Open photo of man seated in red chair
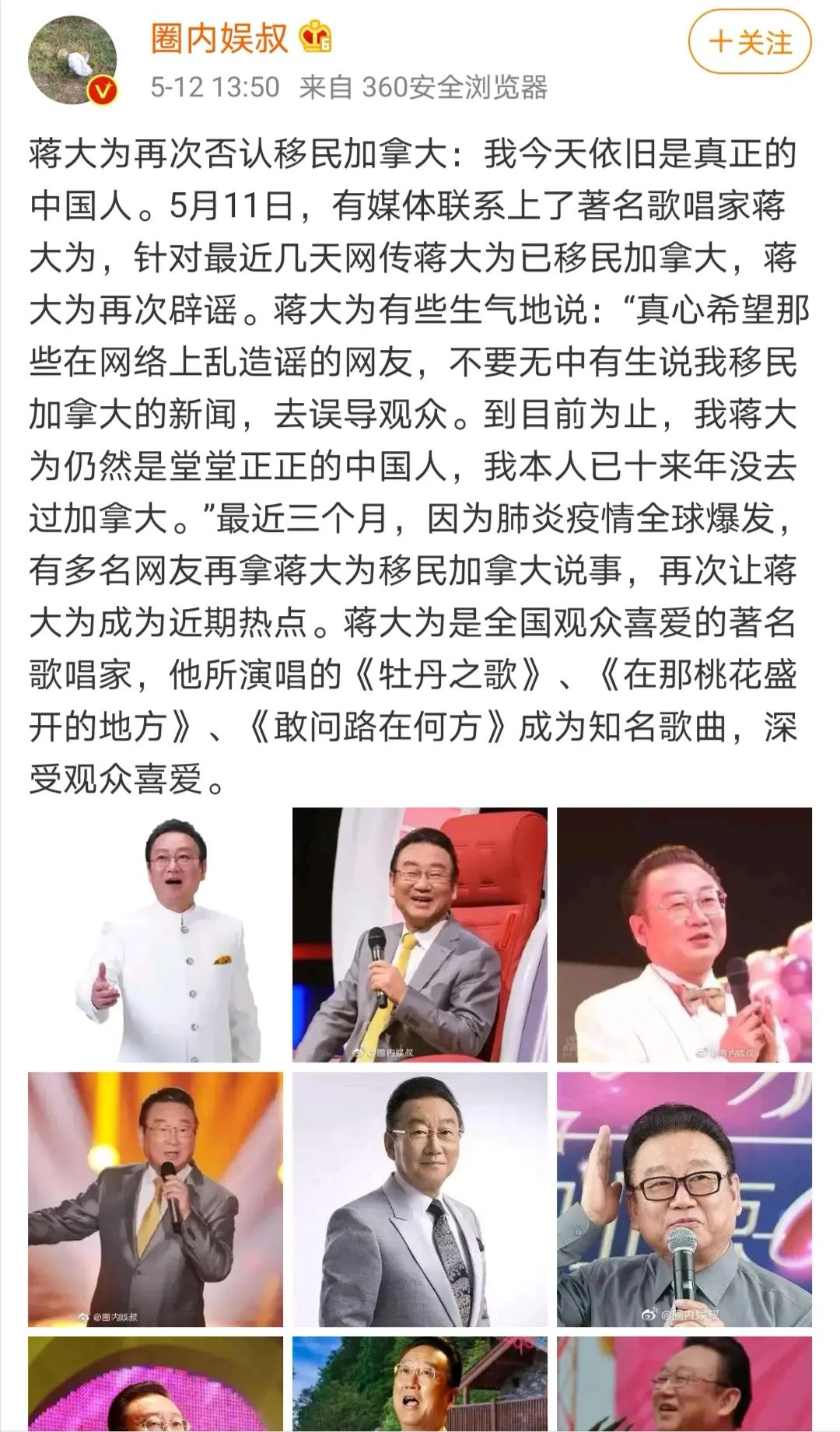 [420, 935]
